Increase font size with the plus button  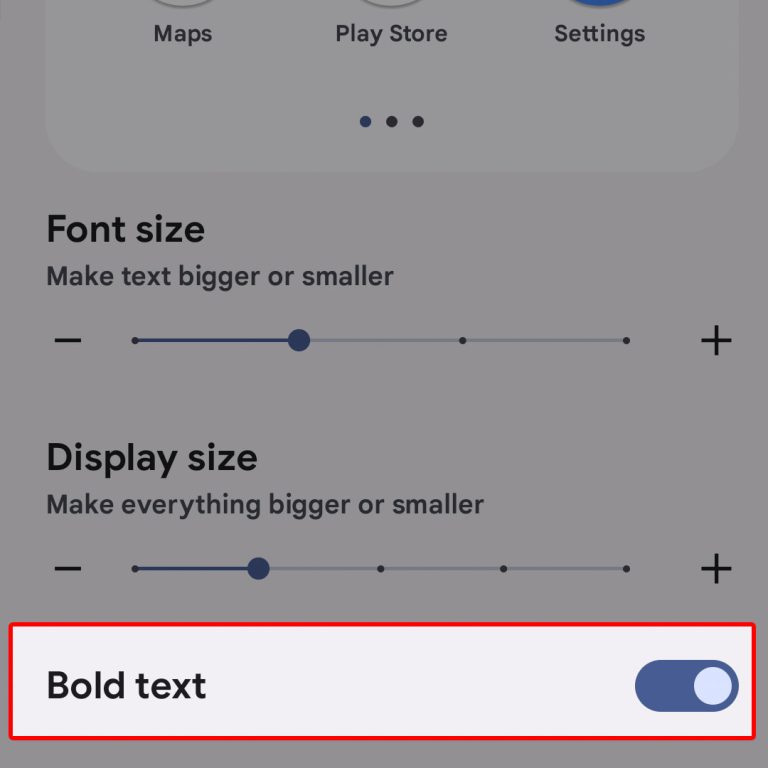pos(716,341)
